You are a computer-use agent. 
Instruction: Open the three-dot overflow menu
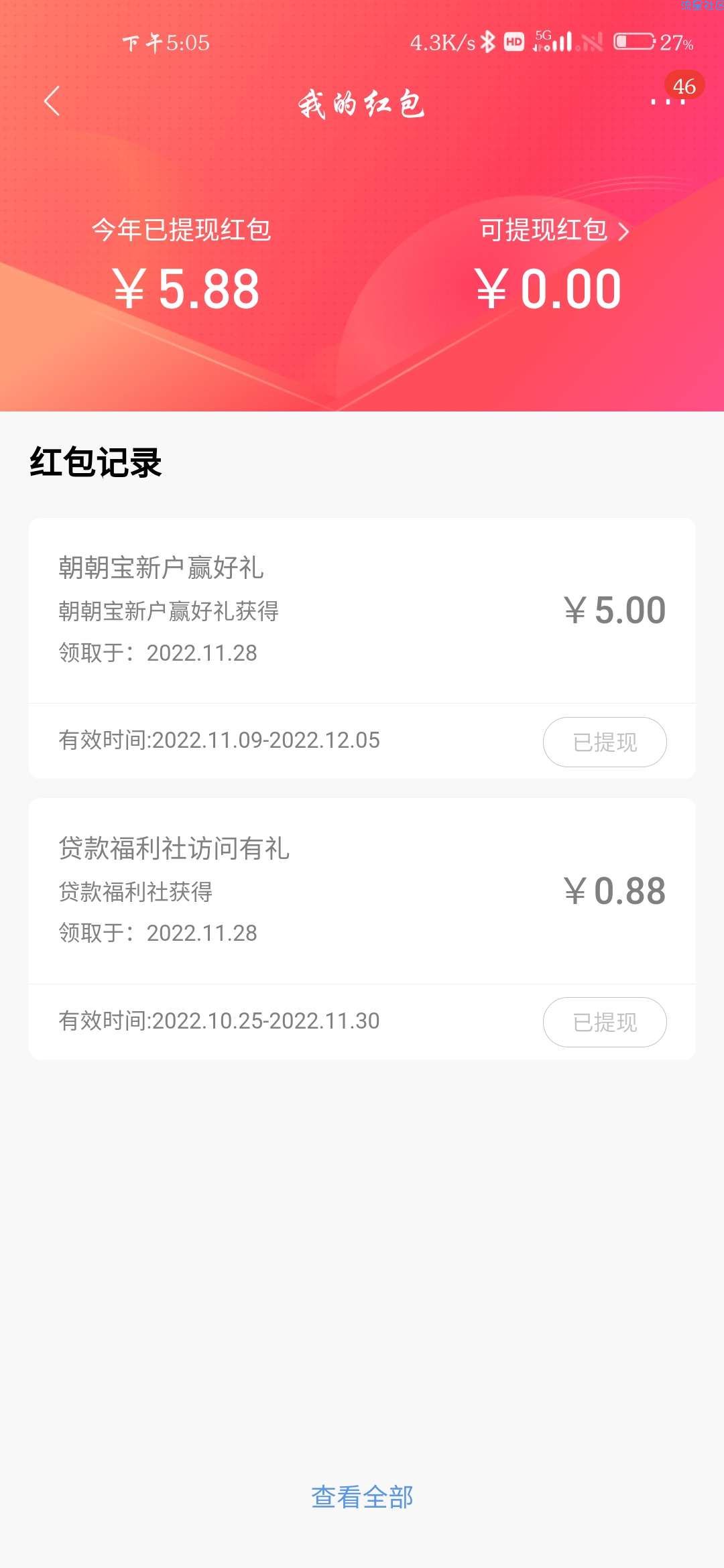[668, 101]
